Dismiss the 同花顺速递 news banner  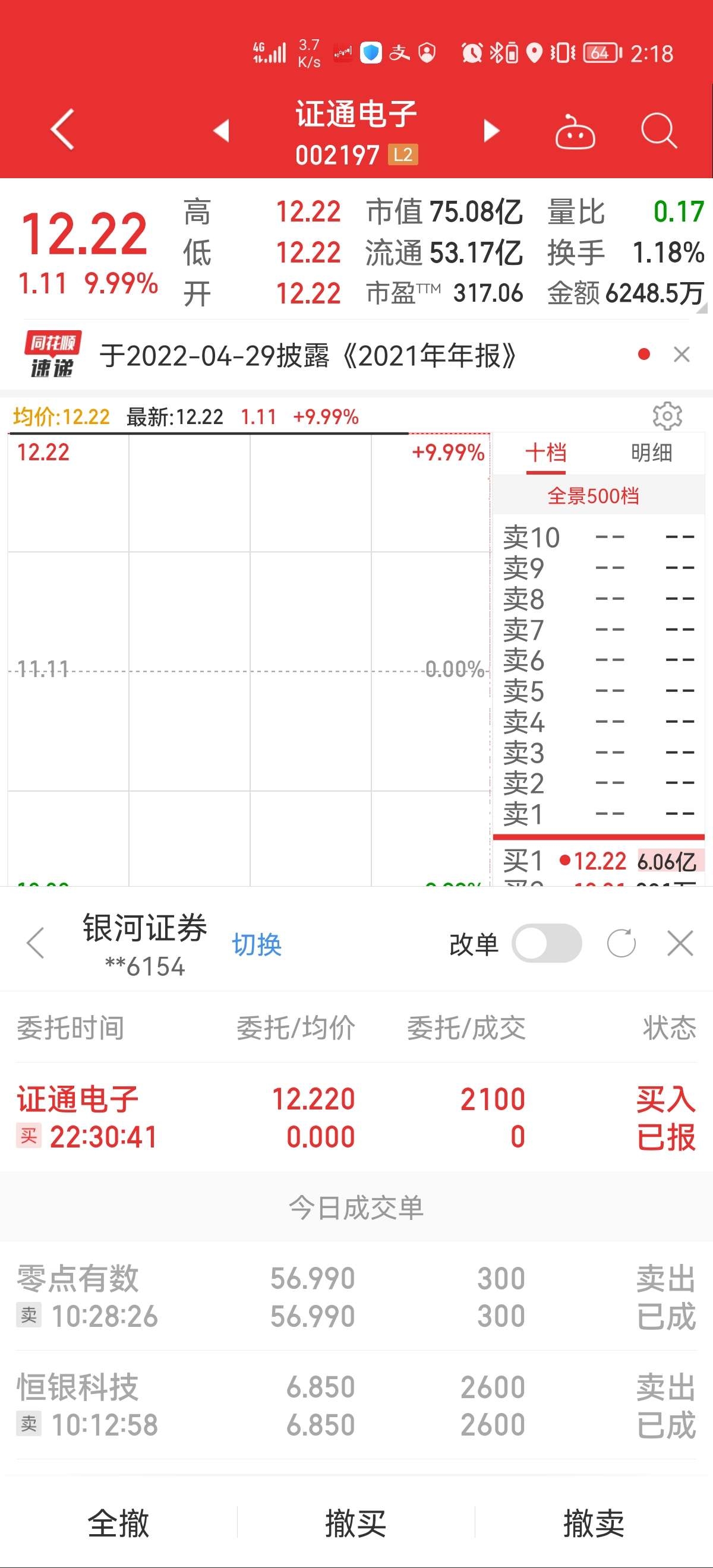(x=682, y=354)
